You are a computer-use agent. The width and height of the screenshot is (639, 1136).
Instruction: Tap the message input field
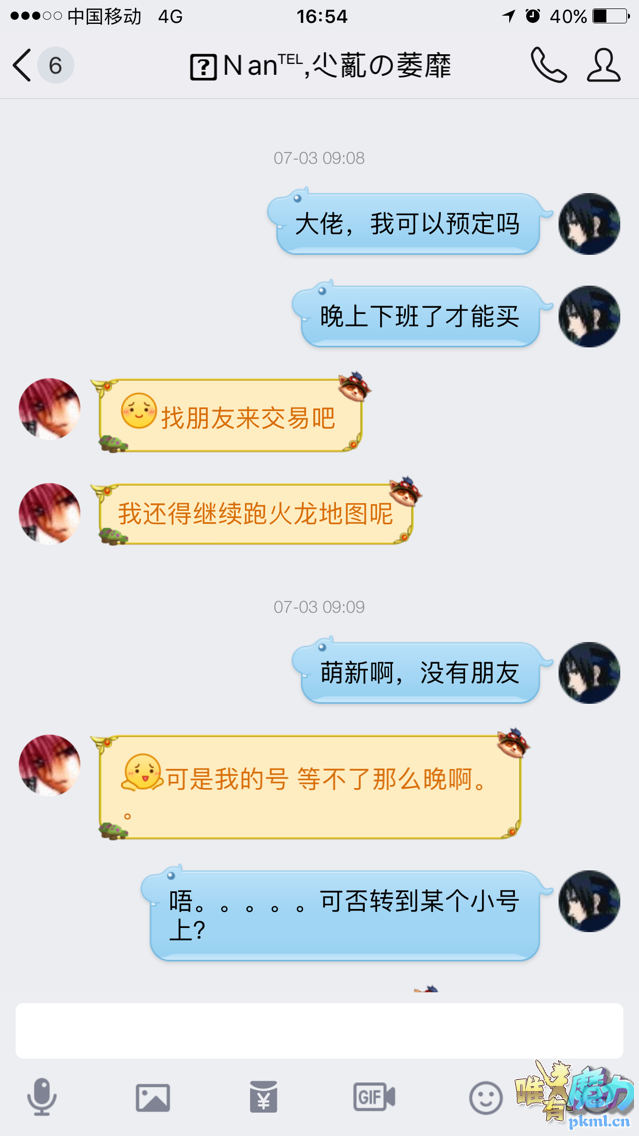pos(319,1030)
